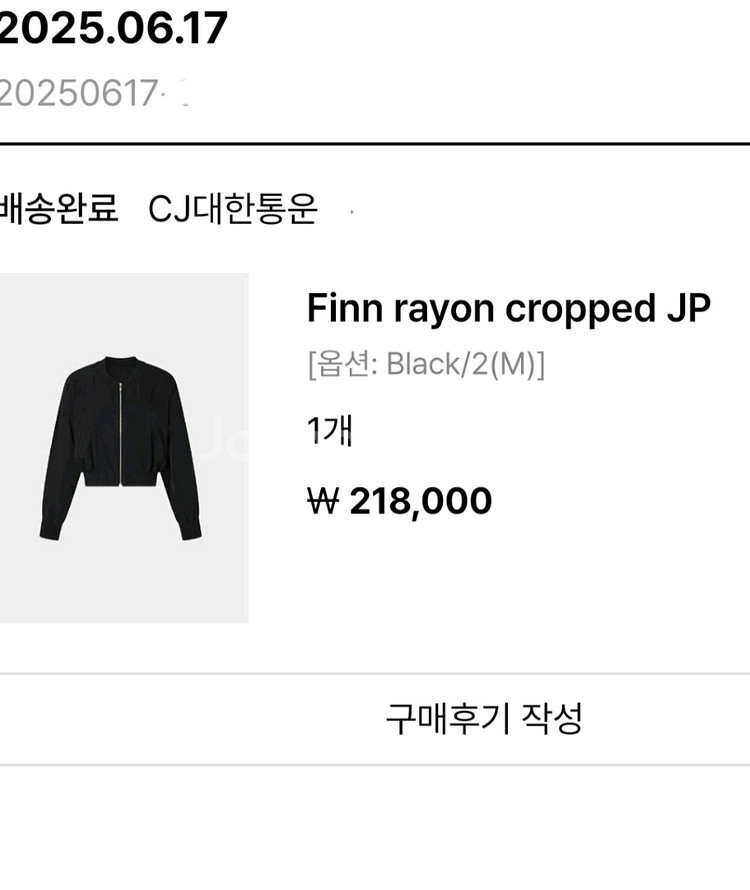Open Finn rayon cropped JP product page
The image size is (750, 890).
[x=508, y=309]
